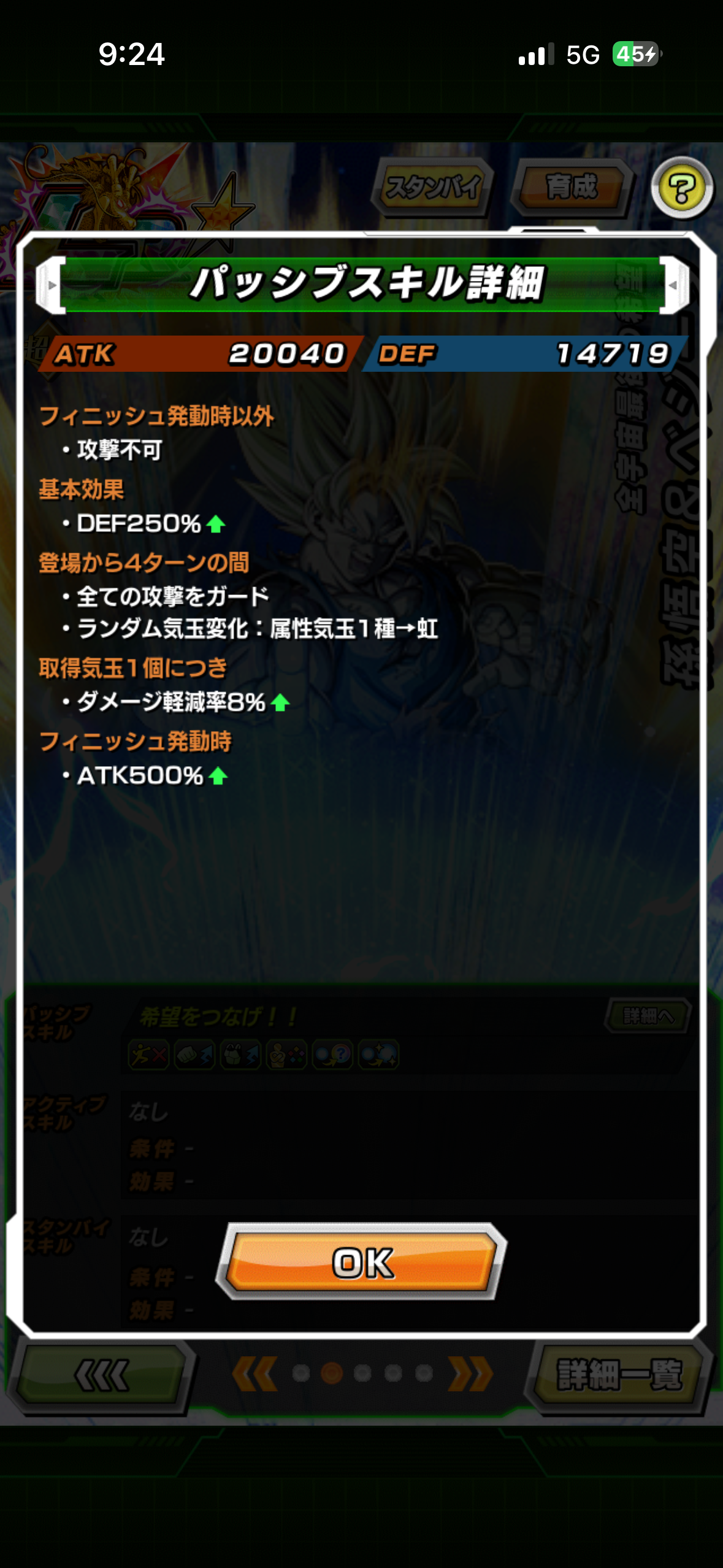This screenshot has width=723, height=1568.
Task: Tap the 詳細へ details button
Action: (648, 1016)
